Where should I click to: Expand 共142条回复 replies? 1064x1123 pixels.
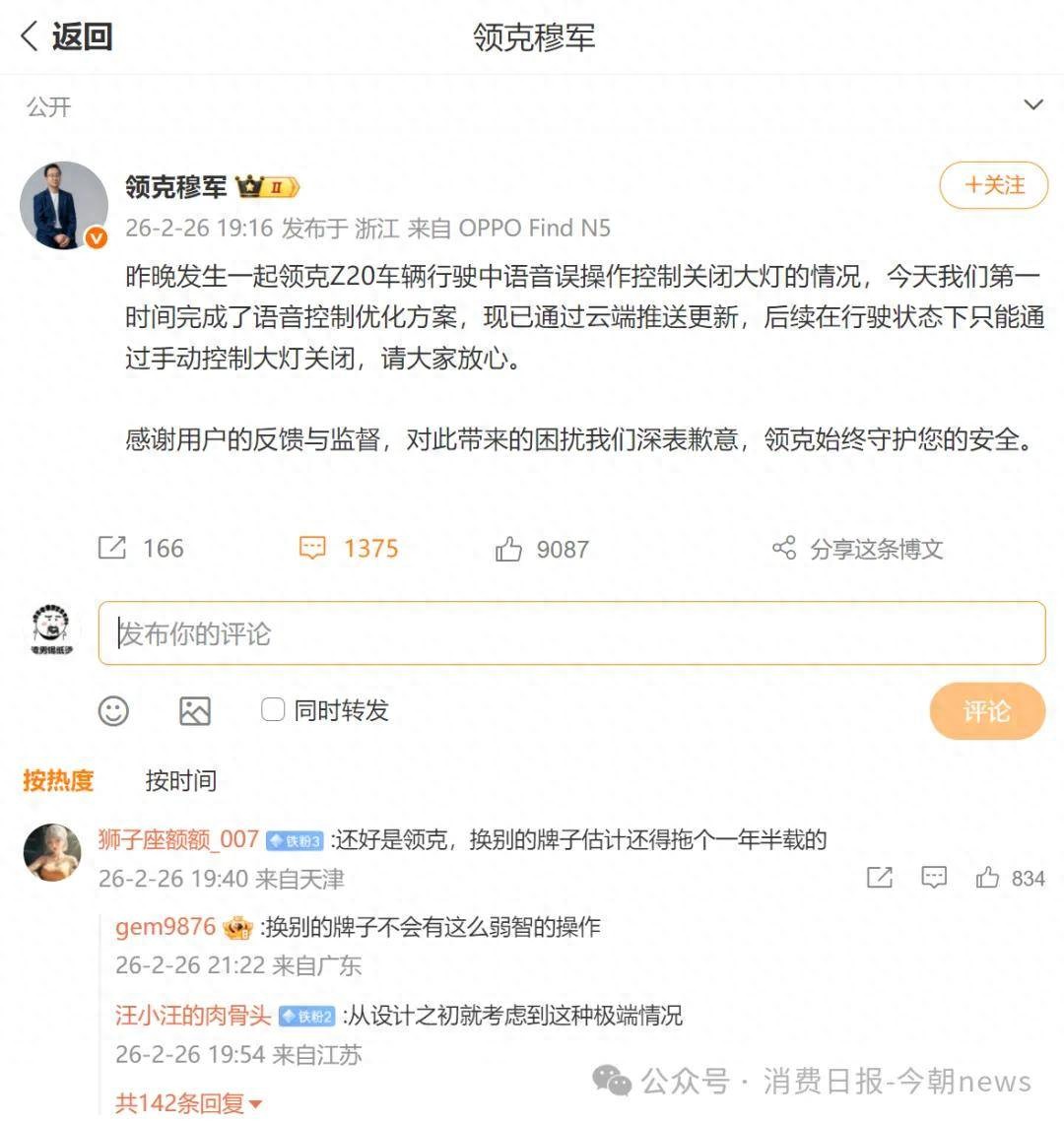(x=187, y=1103)
